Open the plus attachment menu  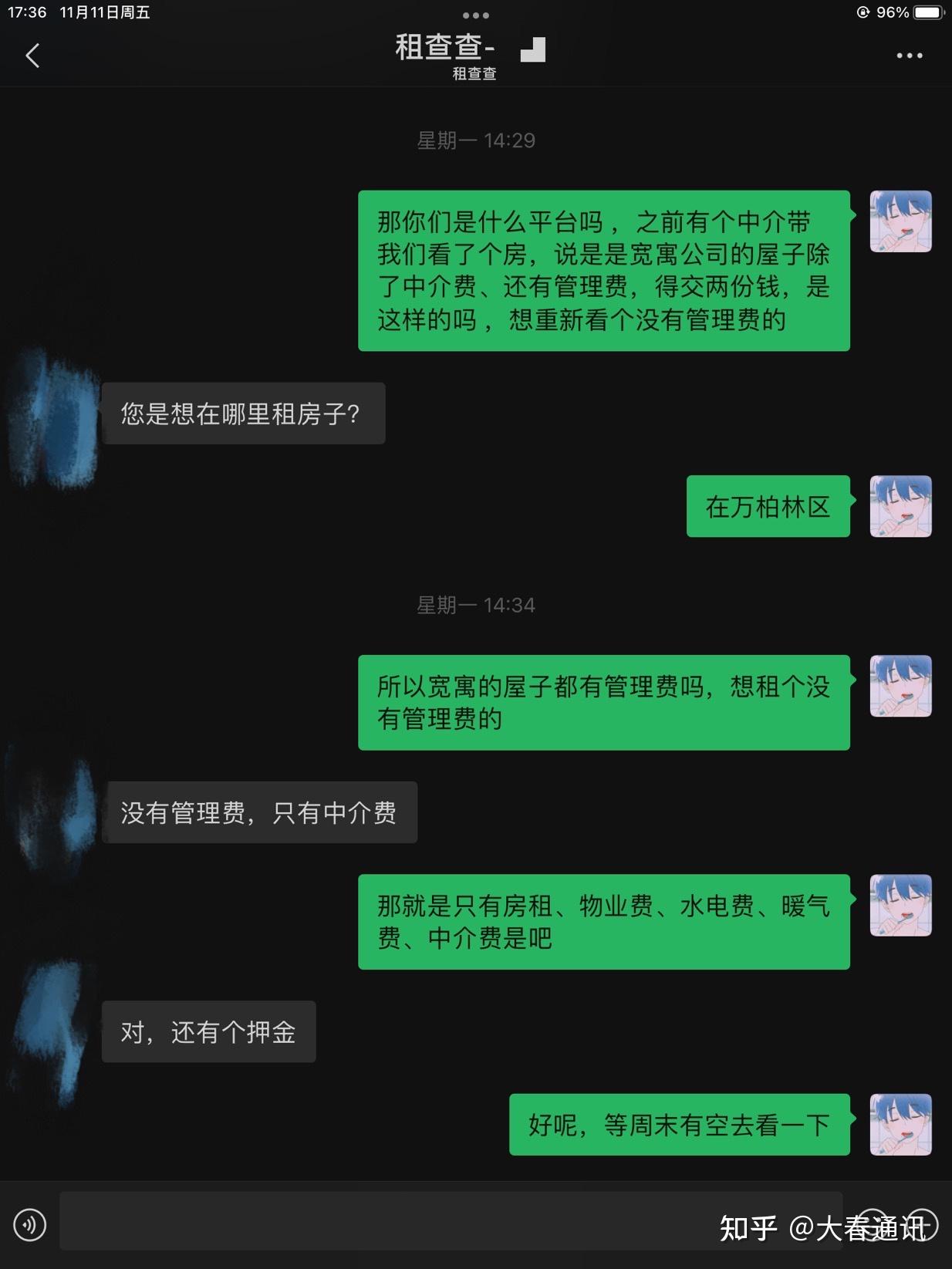[922, 1224]
